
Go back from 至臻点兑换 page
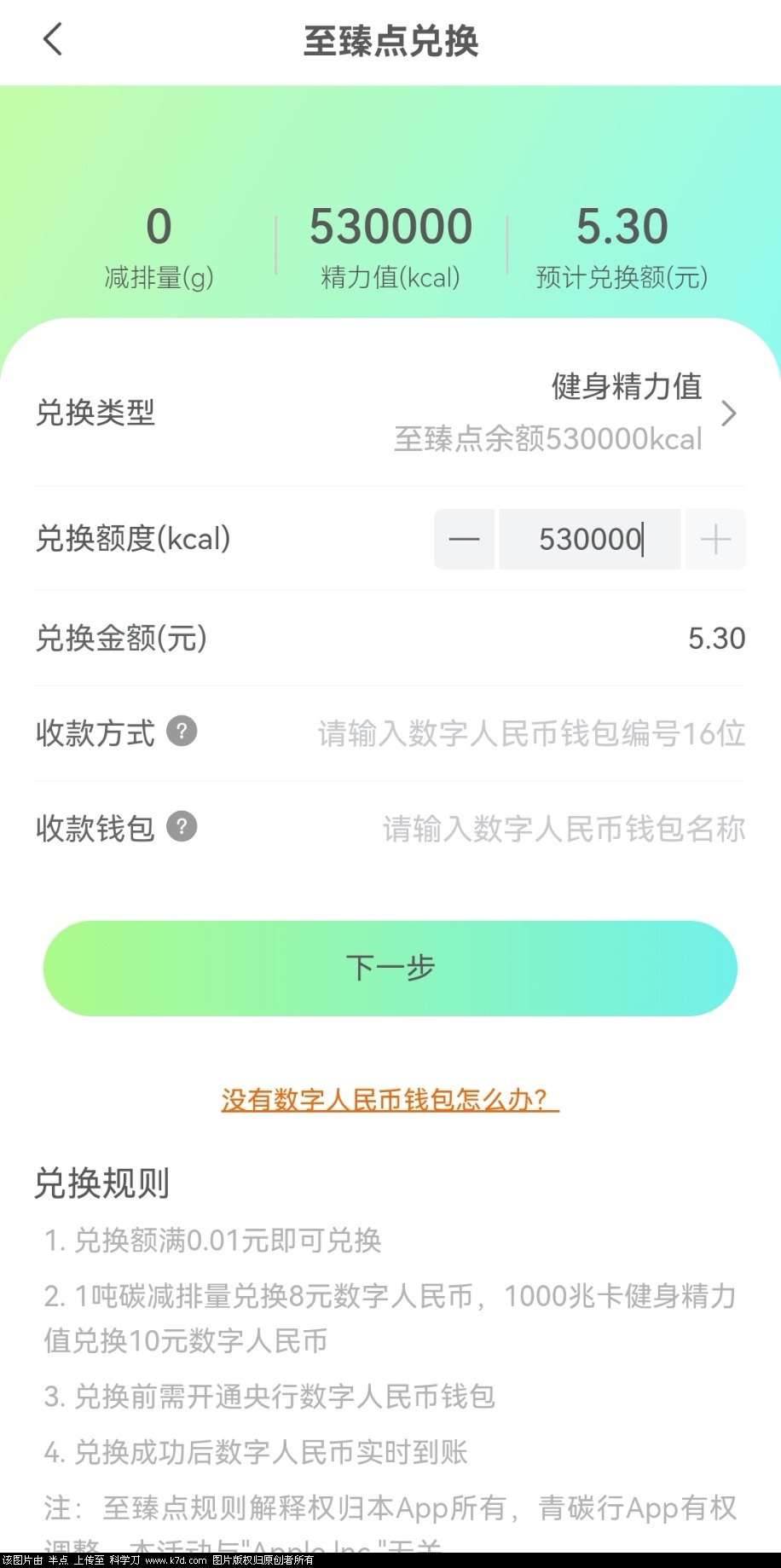53,40
